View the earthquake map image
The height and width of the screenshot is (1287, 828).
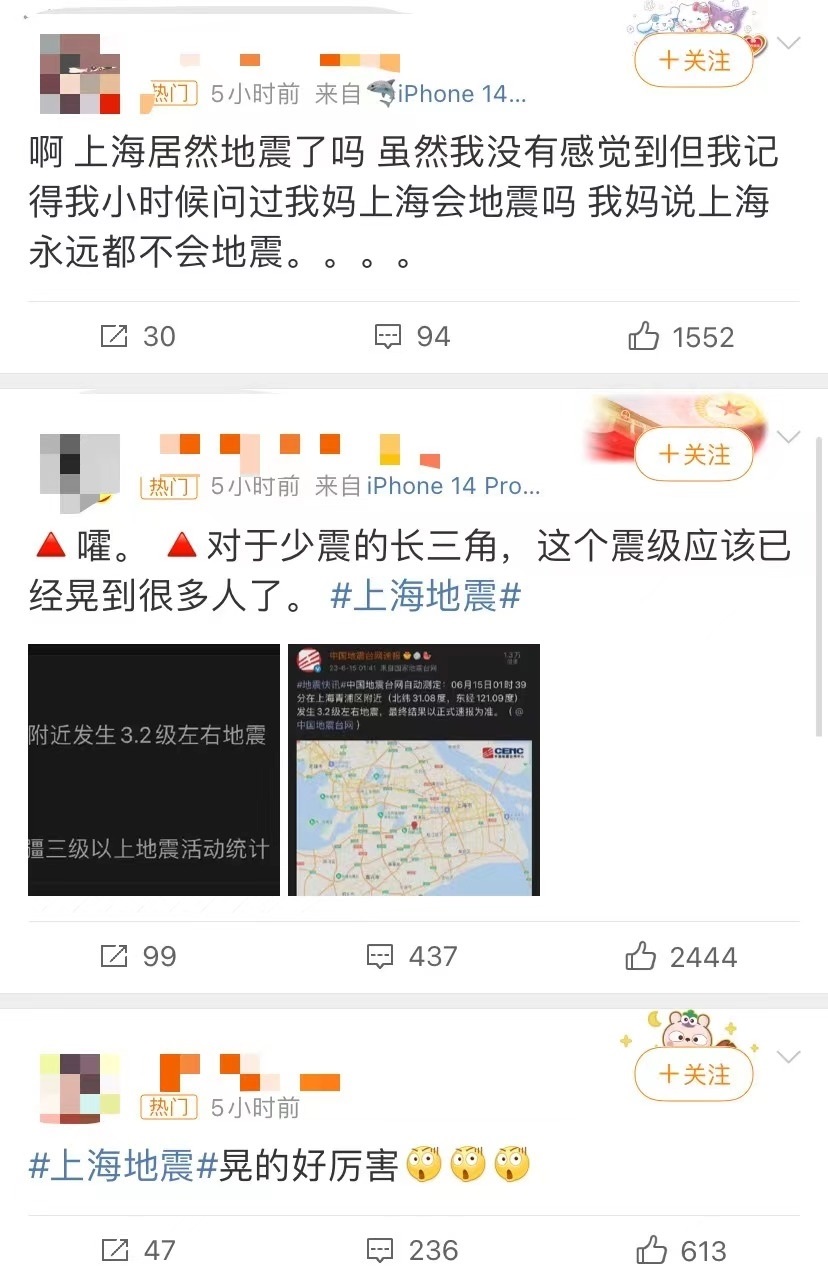[x=414, y=769]
